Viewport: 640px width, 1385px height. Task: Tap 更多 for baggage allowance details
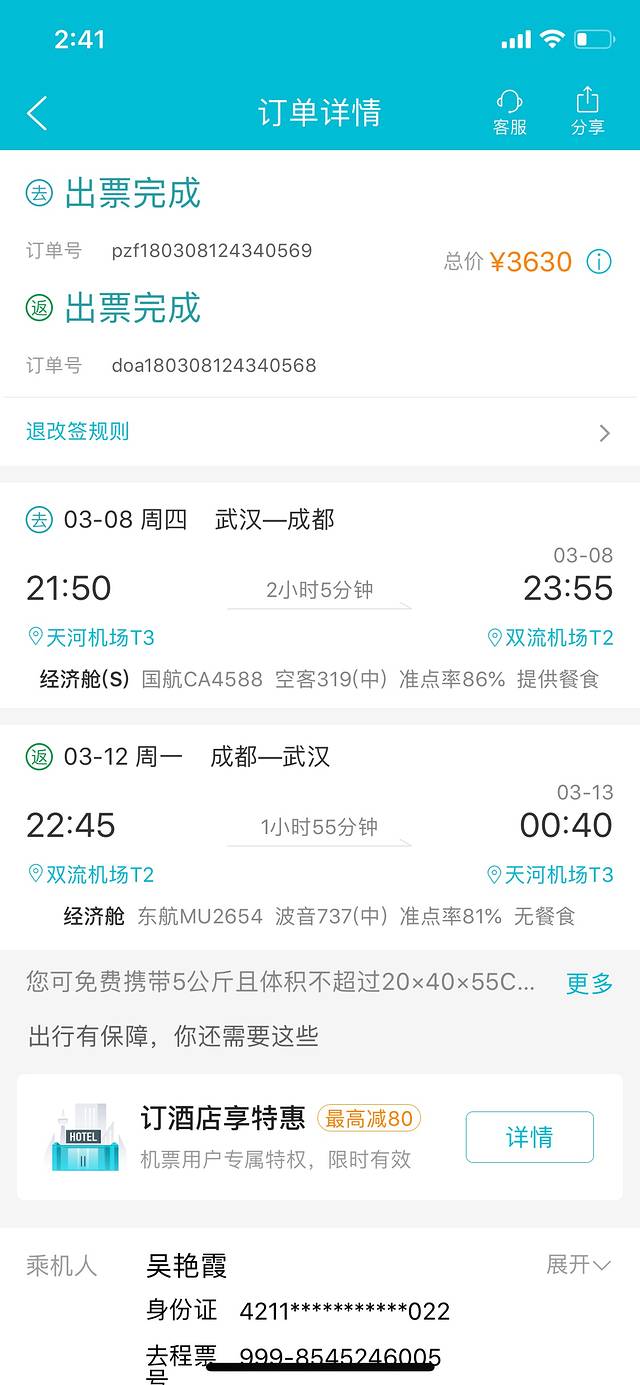point(589,983)
